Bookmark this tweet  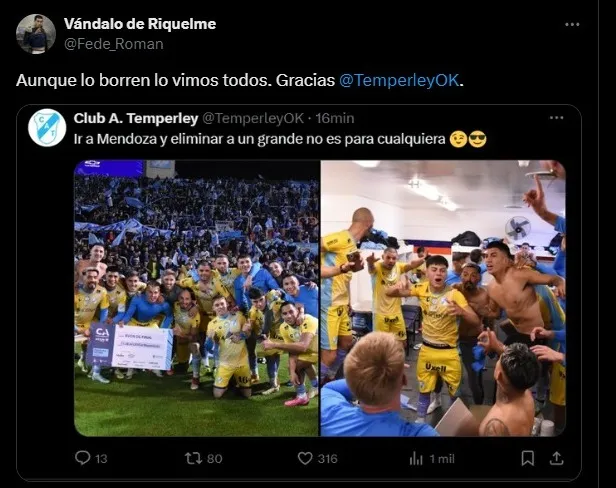[x=528, y=458]
